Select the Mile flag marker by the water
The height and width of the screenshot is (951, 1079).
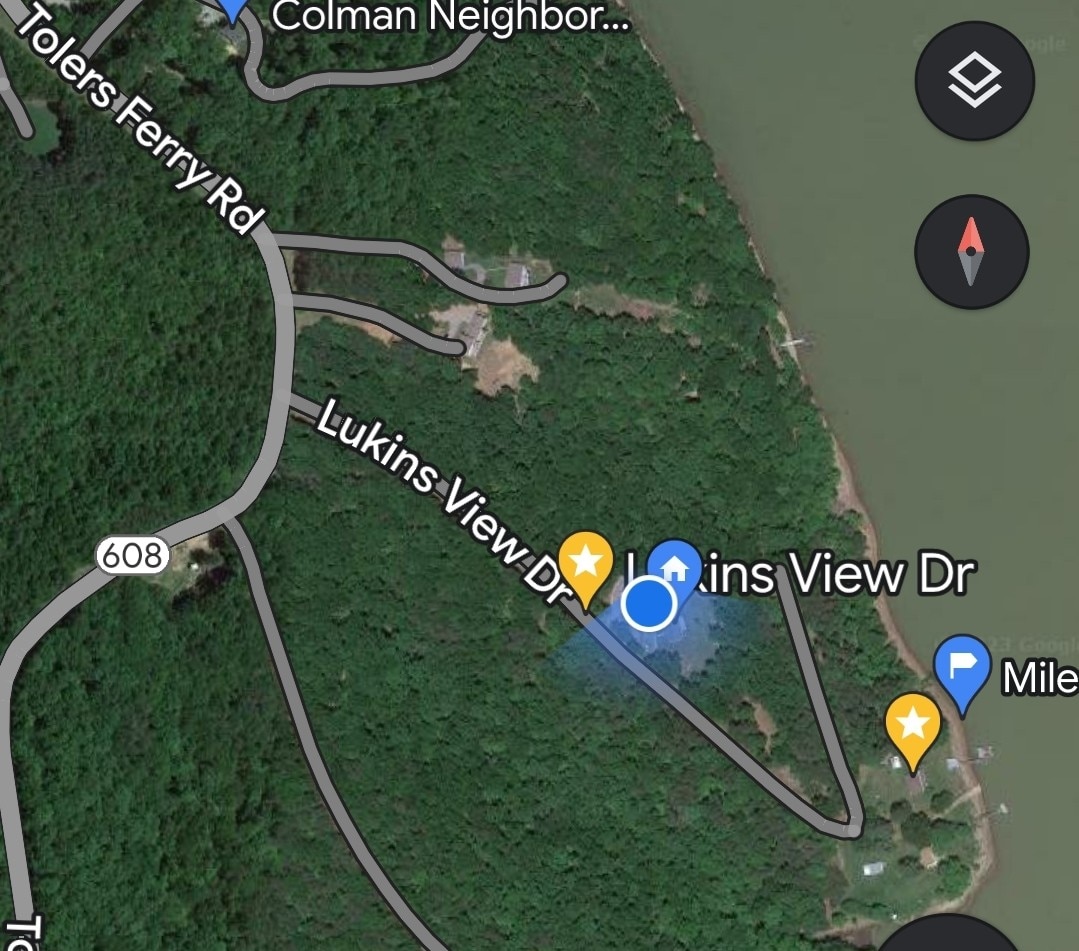[x=961, y=667]
